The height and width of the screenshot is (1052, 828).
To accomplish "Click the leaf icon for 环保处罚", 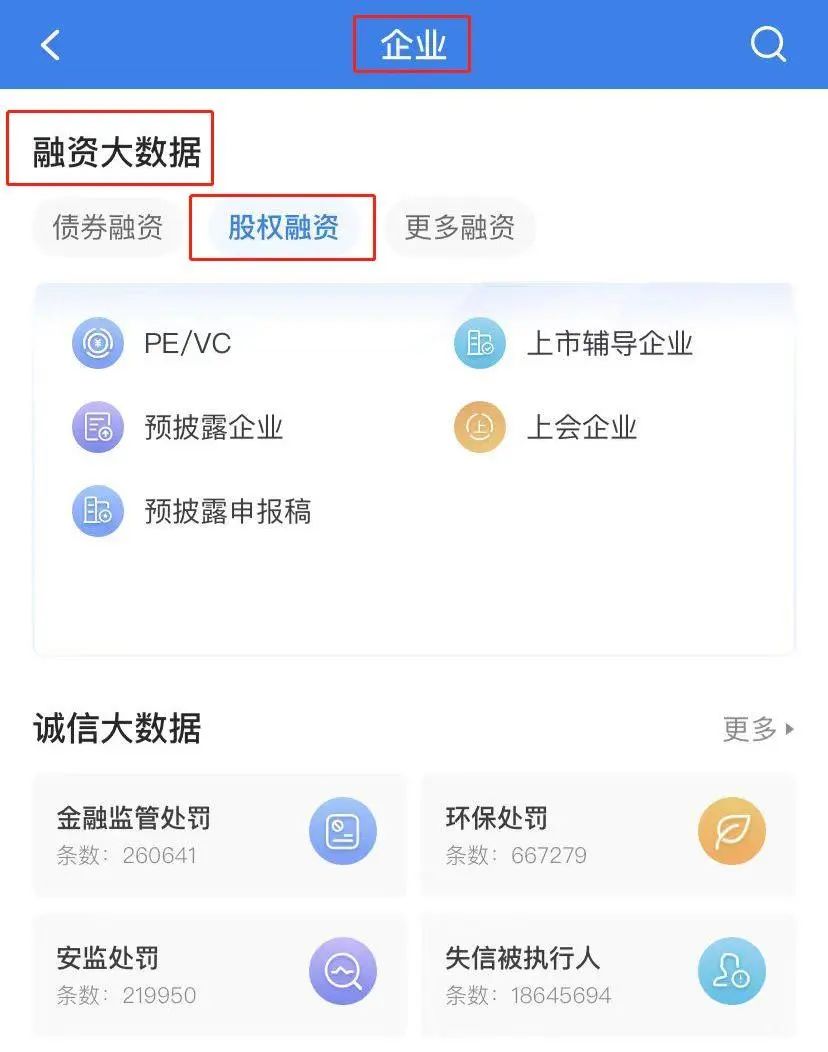I will coord(731,831).
